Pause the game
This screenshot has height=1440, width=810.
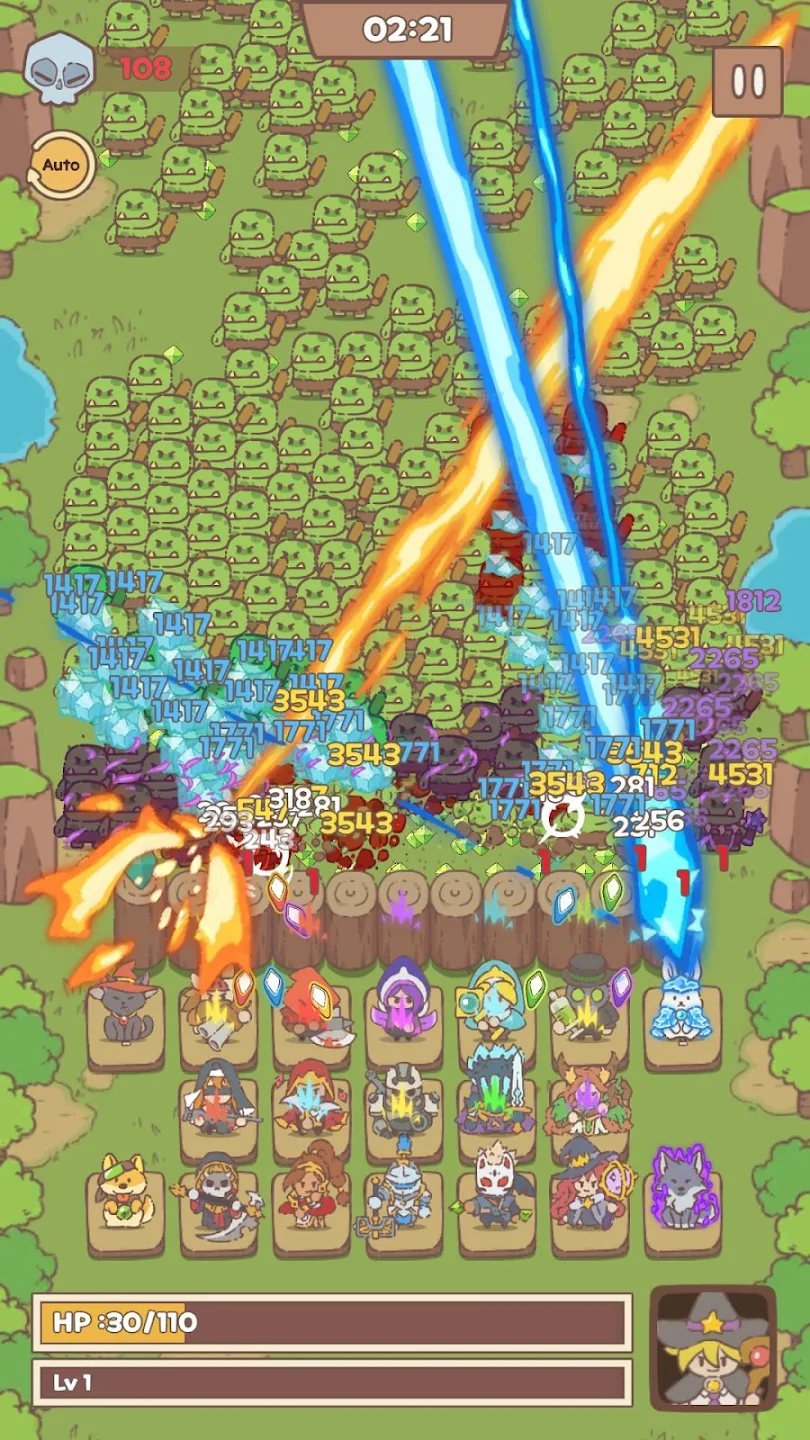click(x=748, y=81)
